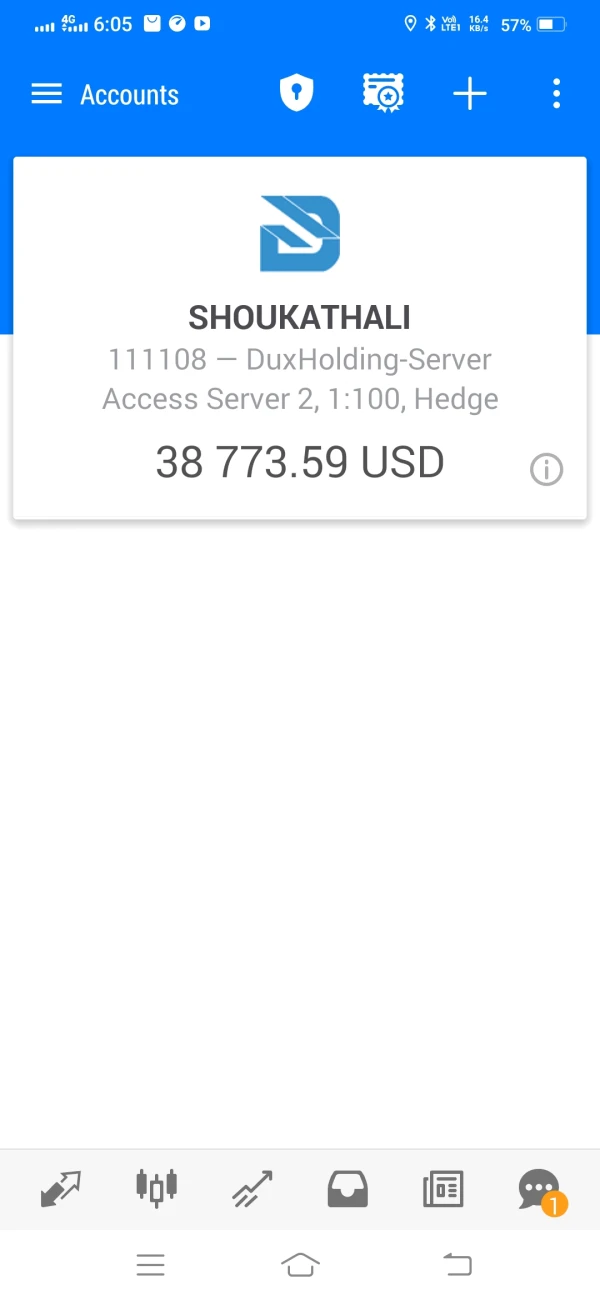The width and height of the screenshot is (600, 1300).
Task: Tap the system back button
Action: click(457, 1265)
